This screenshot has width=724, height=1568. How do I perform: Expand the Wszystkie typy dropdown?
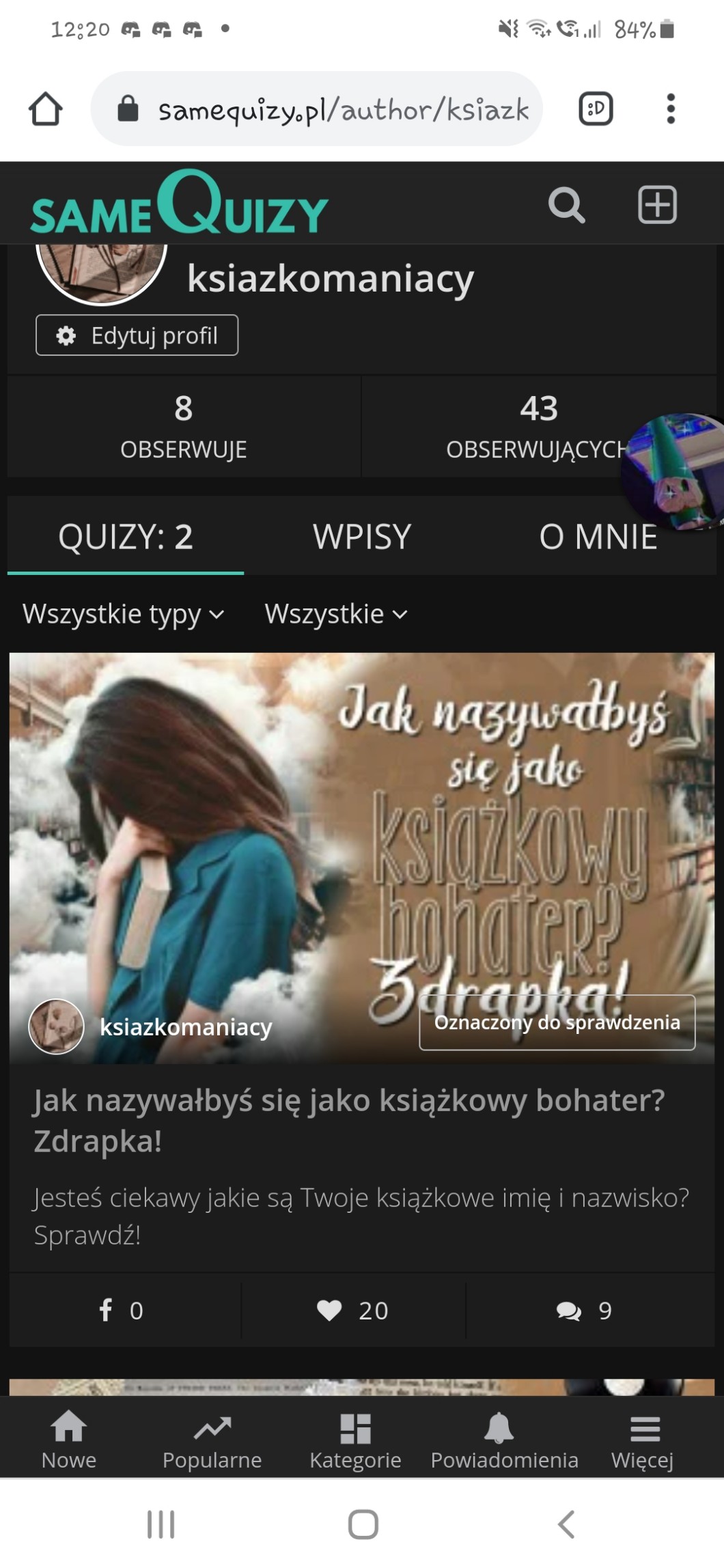[x=123, y=614]
